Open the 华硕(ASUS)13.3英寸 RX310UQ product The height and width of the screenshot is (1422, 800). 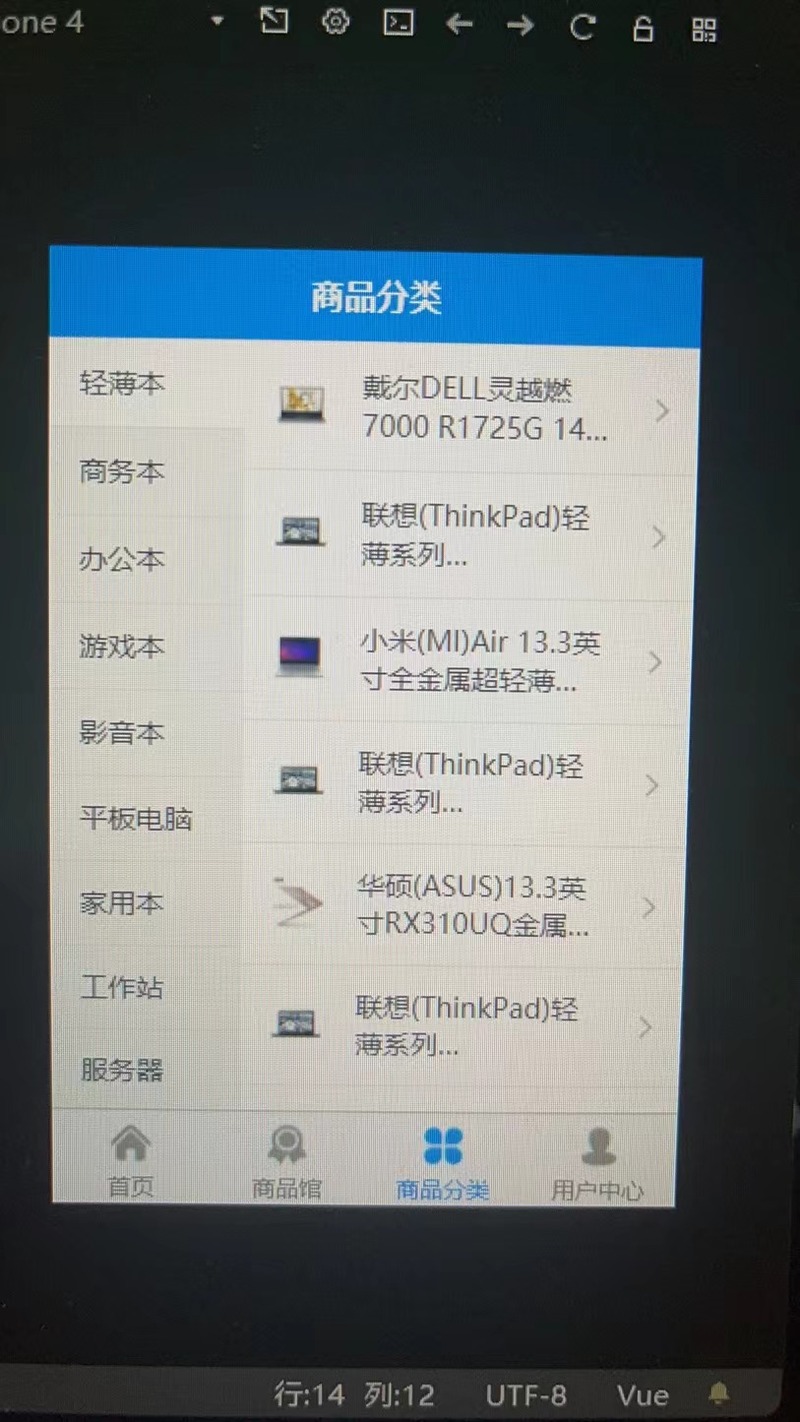click(470, 906)
